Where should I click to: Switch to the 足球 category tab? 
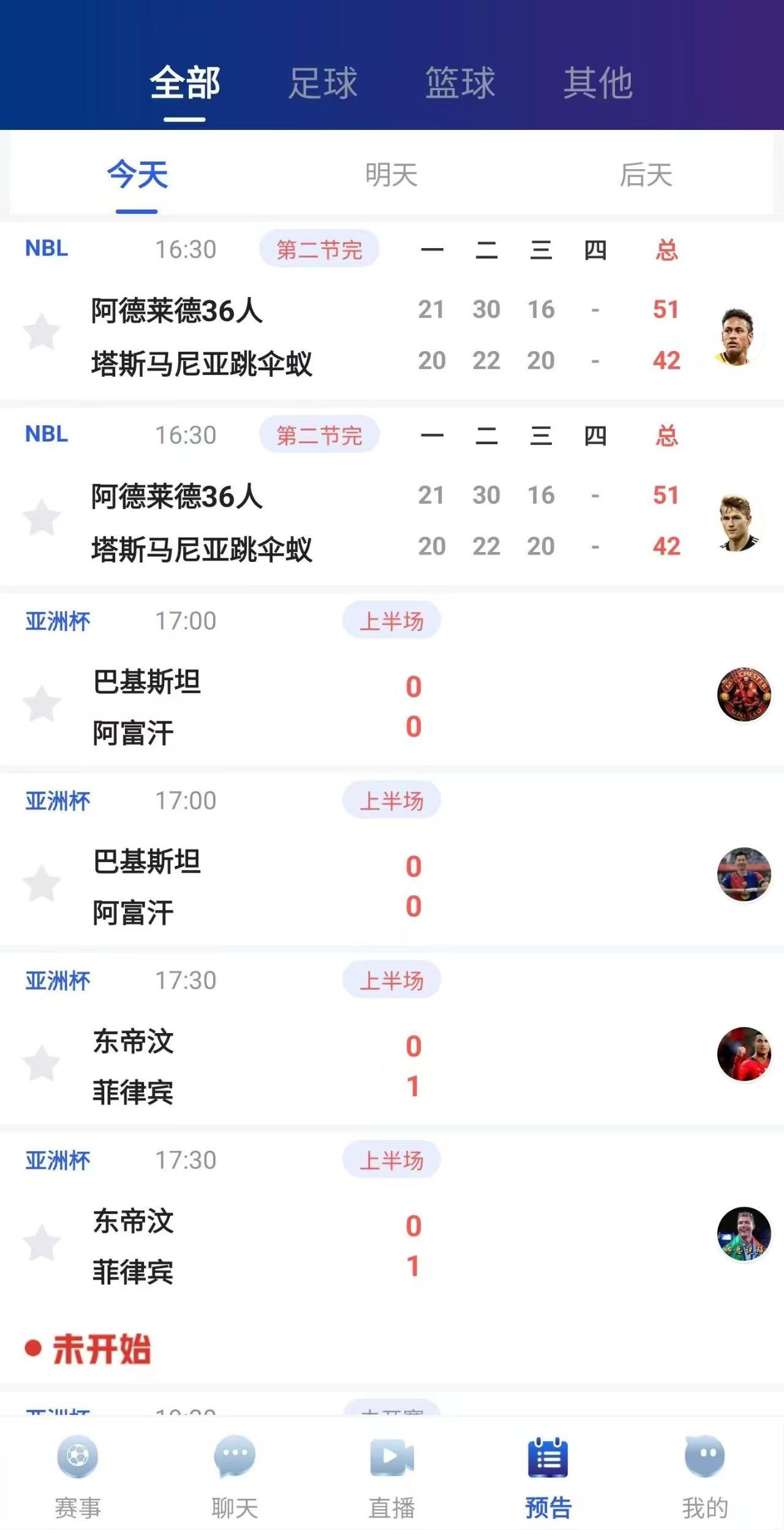click(323, 83)
